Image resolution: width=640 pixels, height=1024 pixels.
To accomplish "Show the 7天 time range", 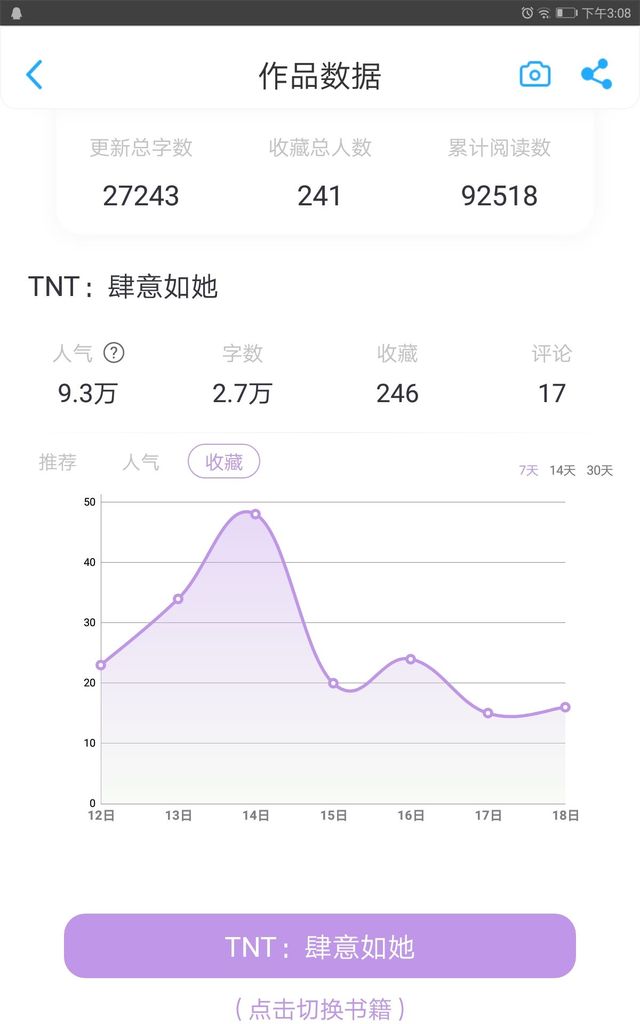I will [528, 471].
